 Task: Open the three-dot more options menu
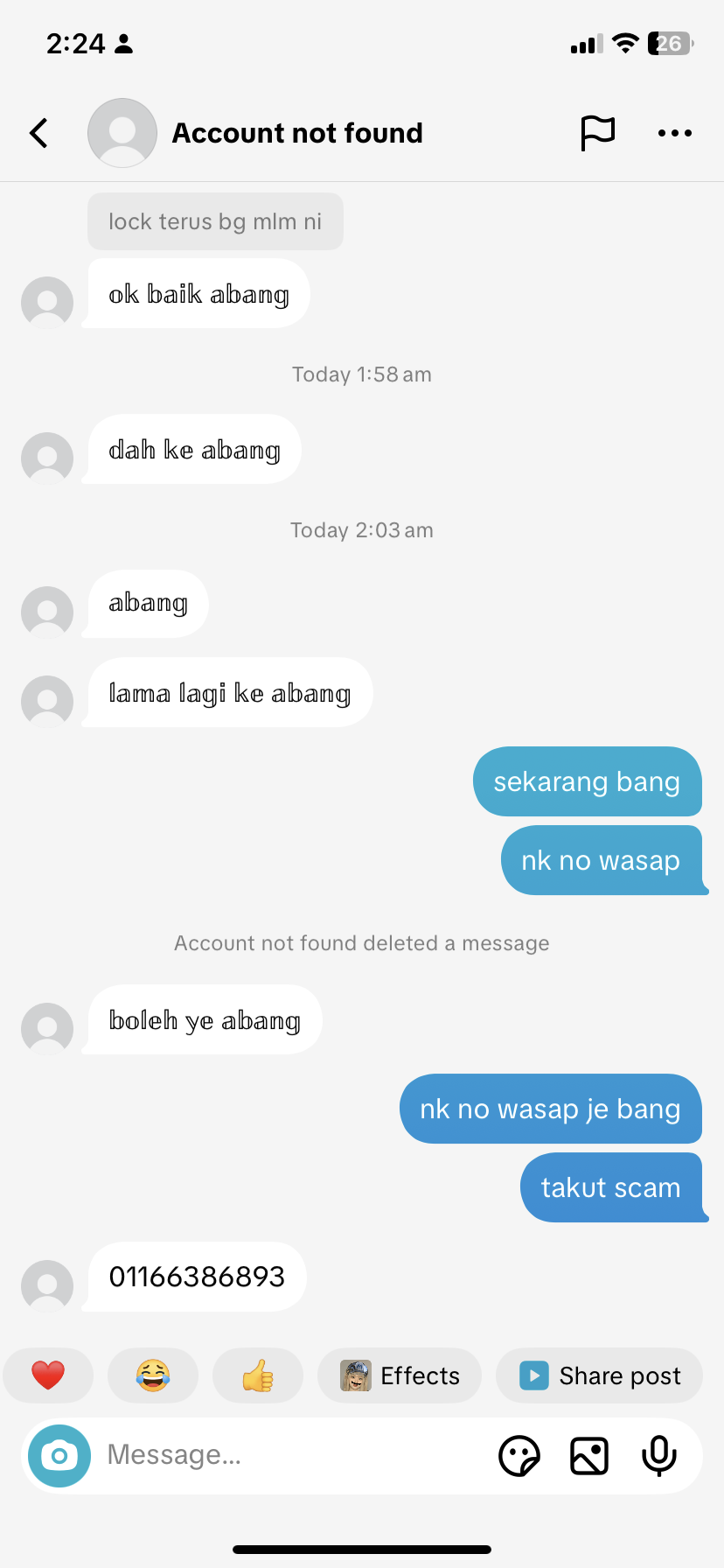[674, 133]
